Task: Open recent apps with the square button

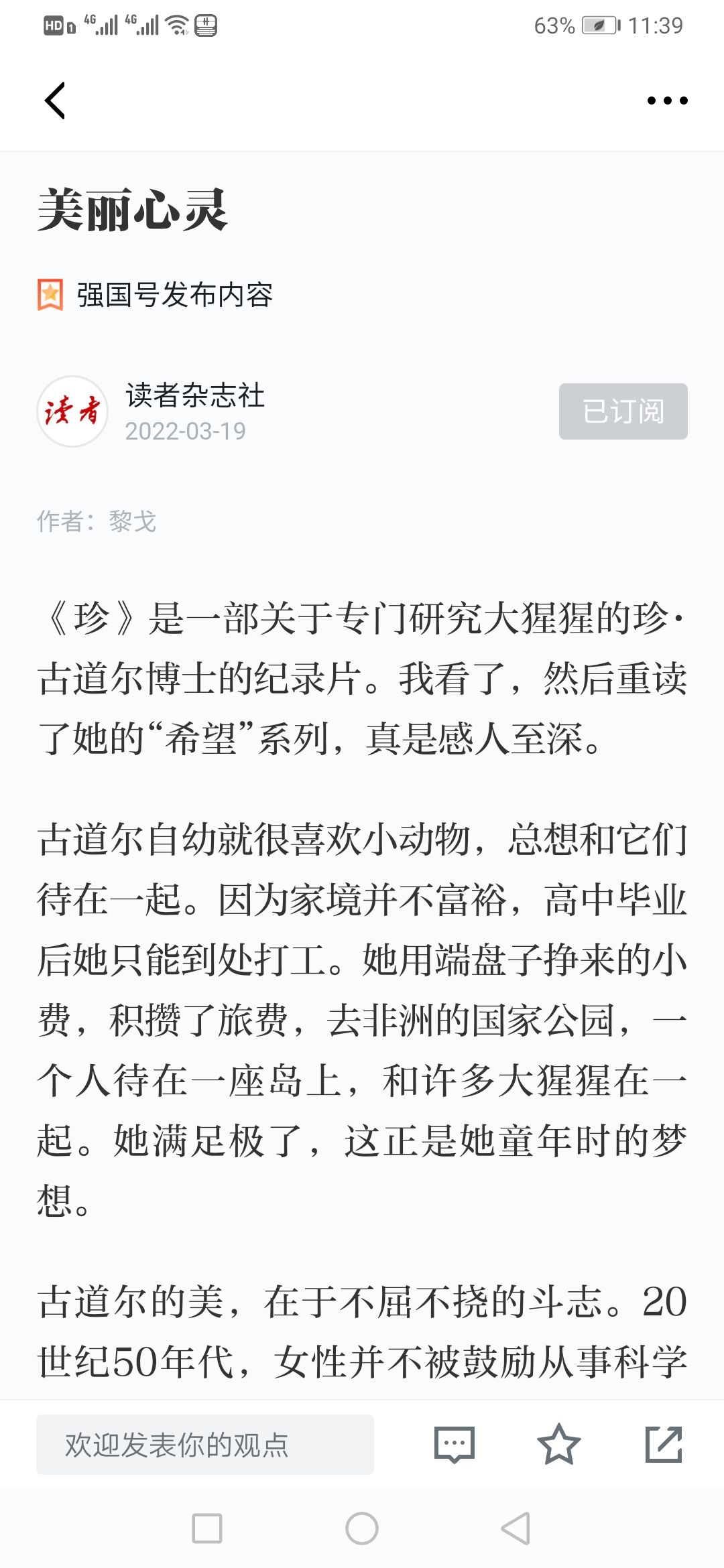Action: pos(207,1528)
